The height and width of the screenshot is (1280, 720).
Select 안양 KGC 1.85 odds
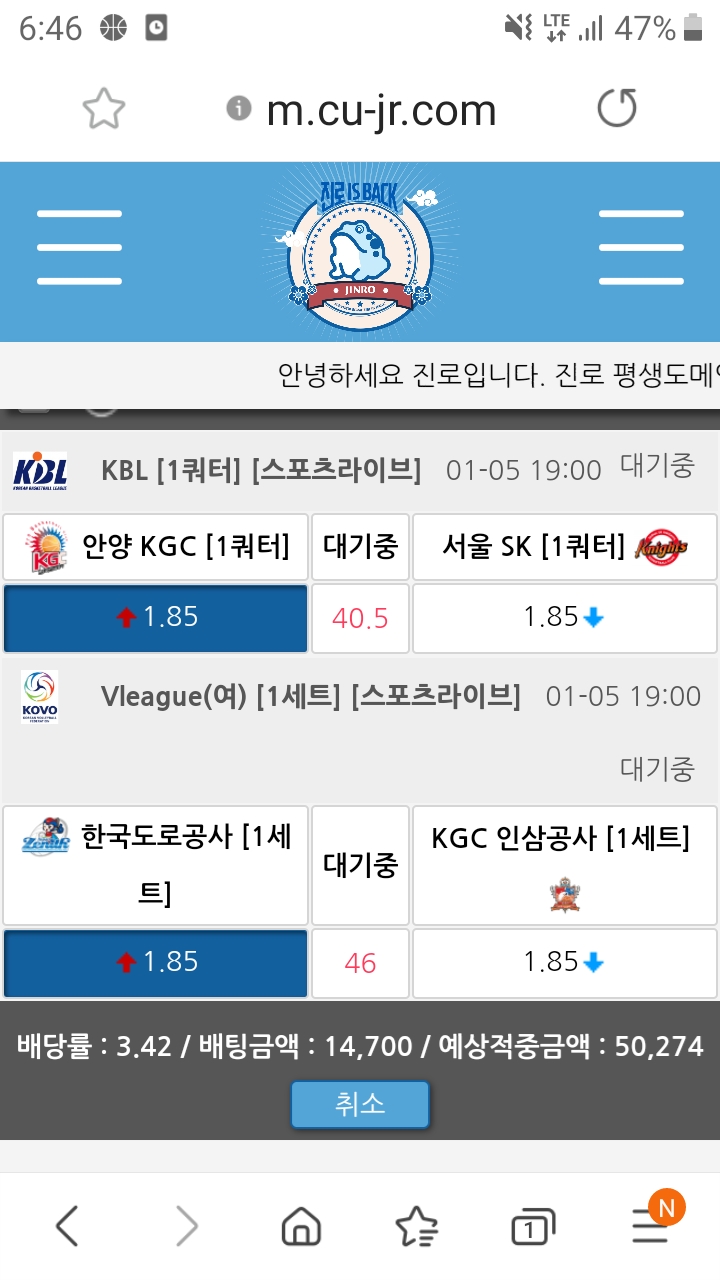(156, 617)
